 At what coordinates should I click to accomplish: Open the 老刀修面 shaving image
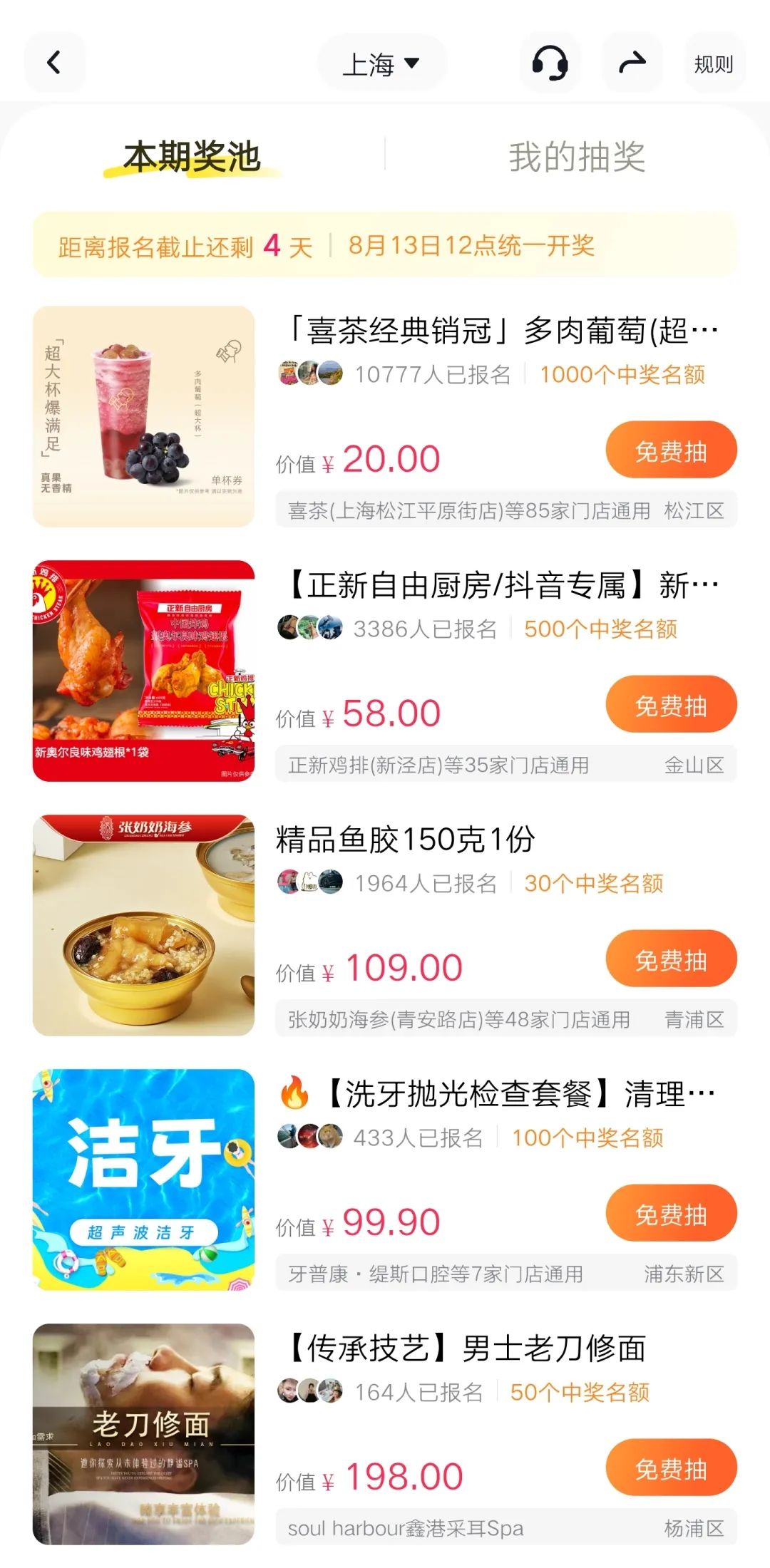pyautogui.click(x=143, y=1434)
